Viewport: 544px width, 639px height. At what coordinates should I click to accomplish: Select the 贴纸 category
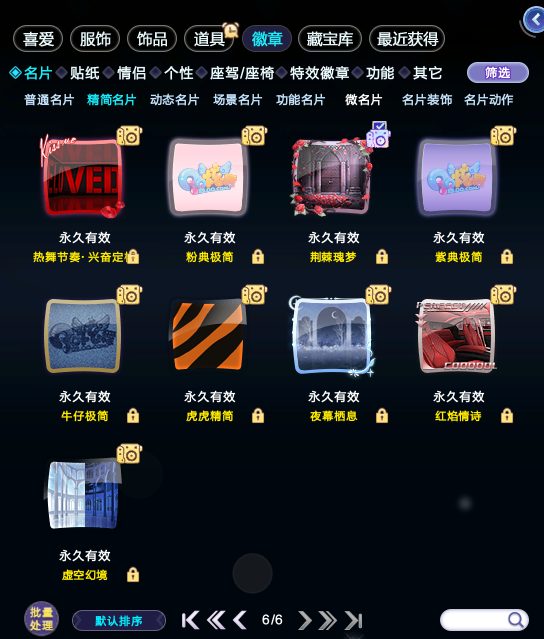click(x=84, y=73)
